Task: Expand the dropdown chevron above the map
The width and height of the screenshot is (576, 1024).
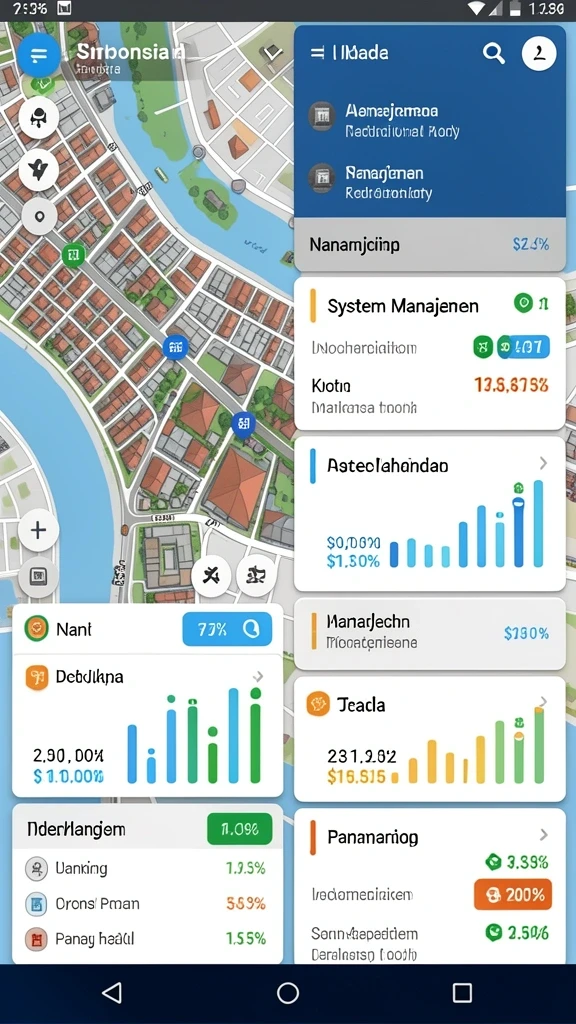Action: click(271, 53)
